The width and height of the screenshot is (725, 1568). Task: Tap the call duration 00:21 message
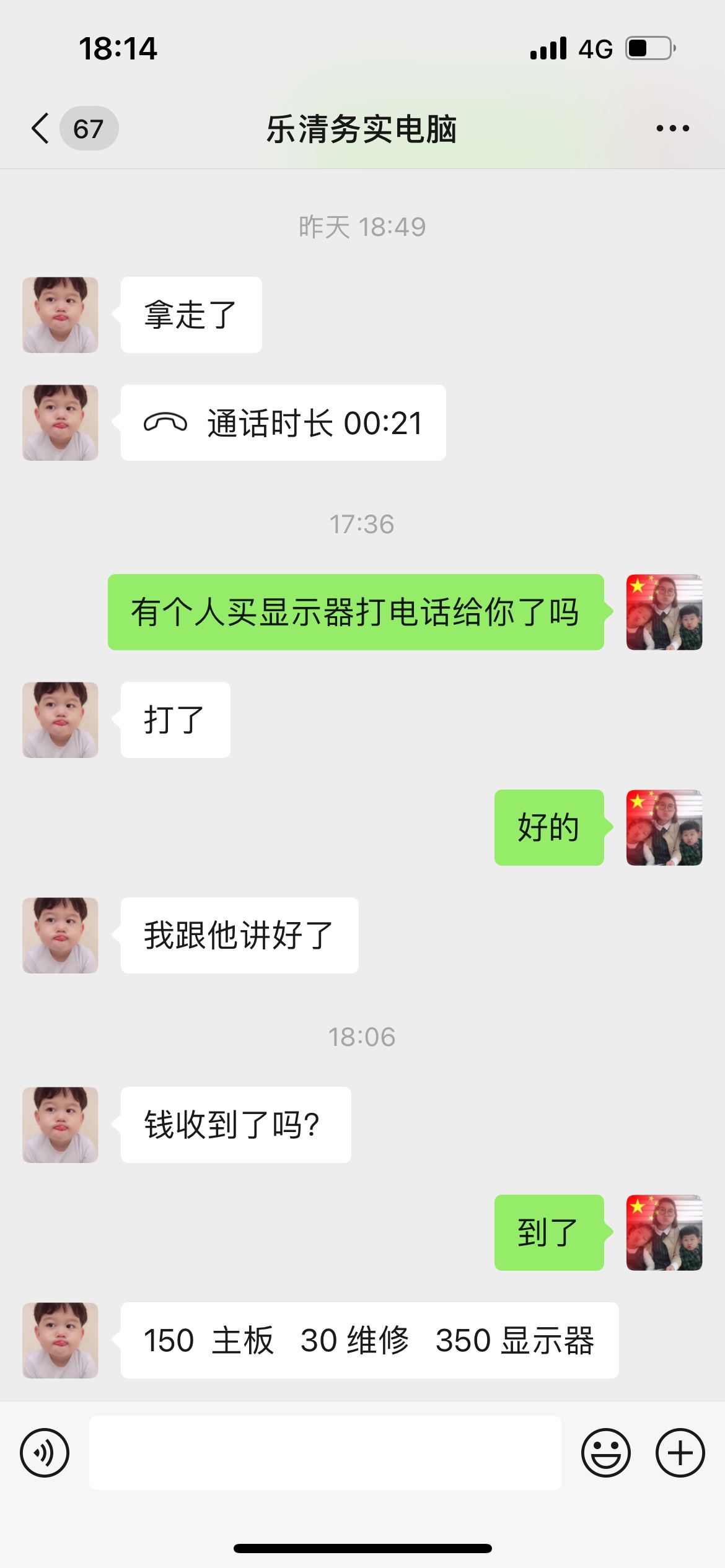pyautogui.click(x=283, y=423)
